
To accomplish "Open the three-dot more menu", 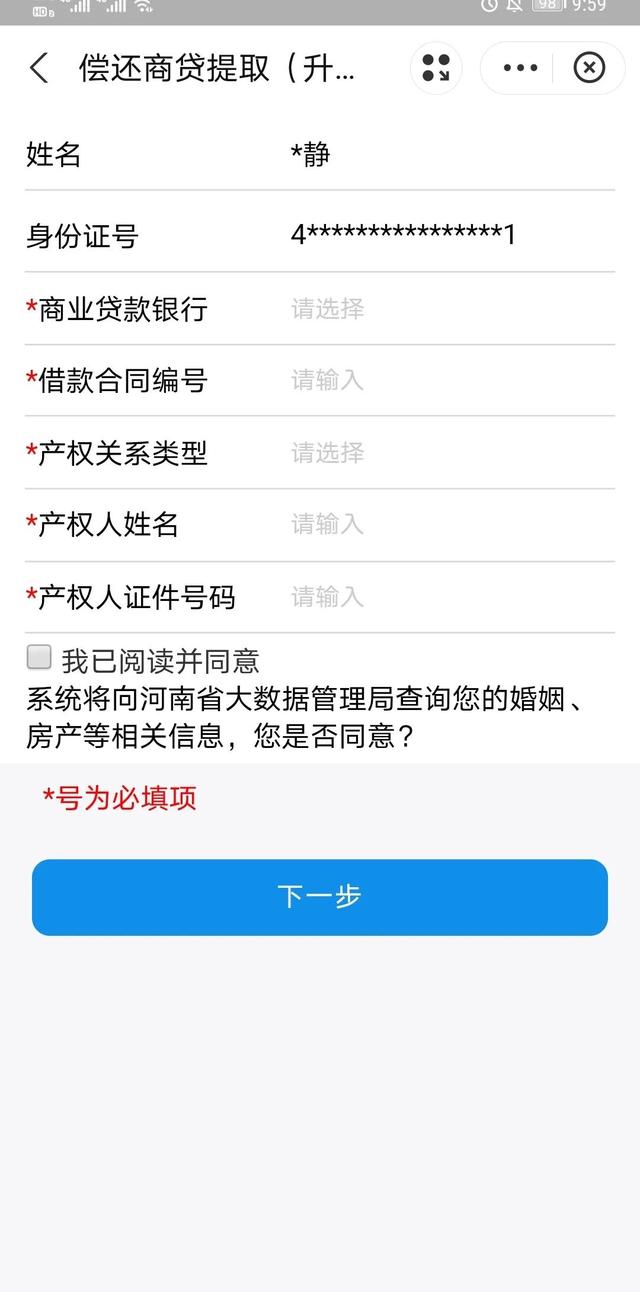I will coord(520,68).
